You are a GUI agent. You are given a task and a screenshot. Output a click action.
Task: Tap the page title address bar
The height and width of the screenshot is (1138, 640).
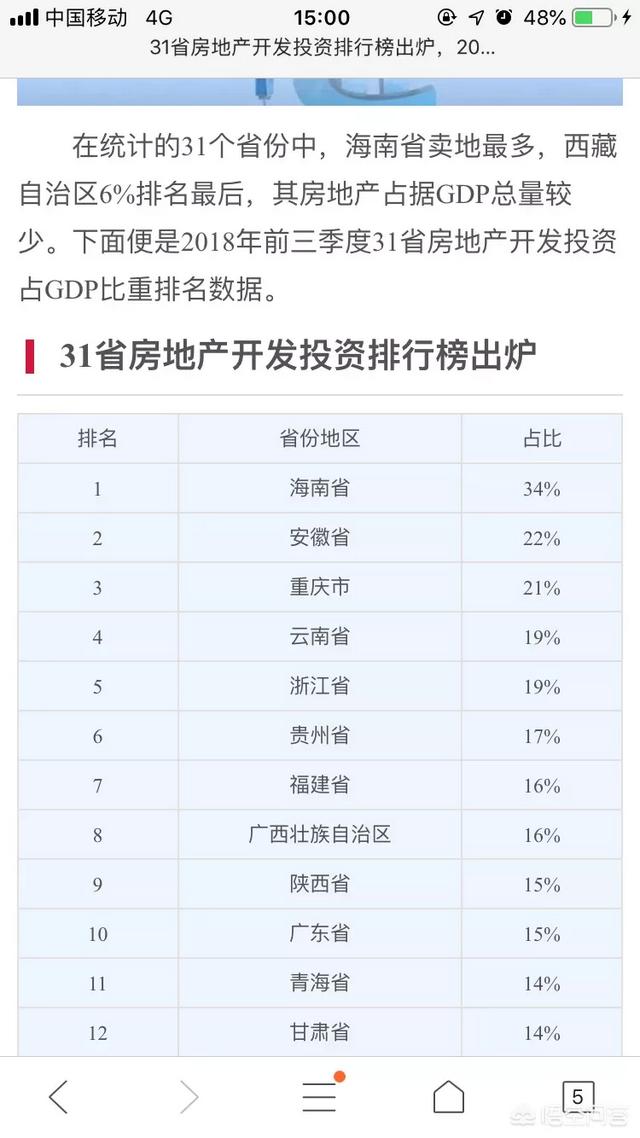(320, 48)
